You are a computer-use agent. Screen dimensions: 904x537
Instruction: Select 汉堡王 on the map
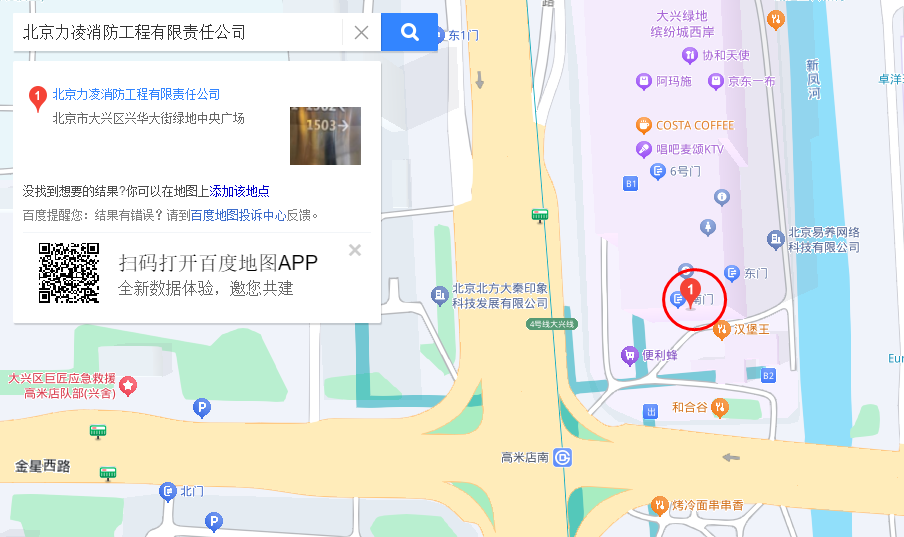(721, 330)
